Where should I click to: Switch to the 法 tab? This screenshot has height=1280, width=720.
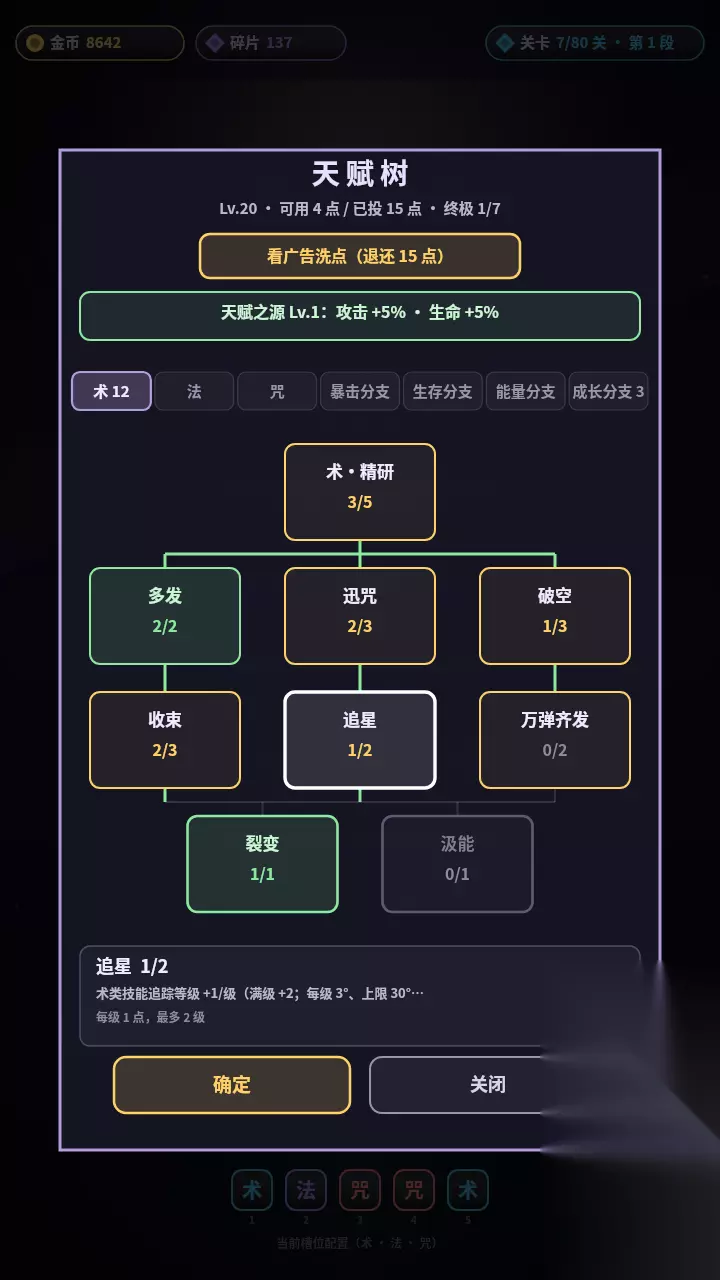194,391
